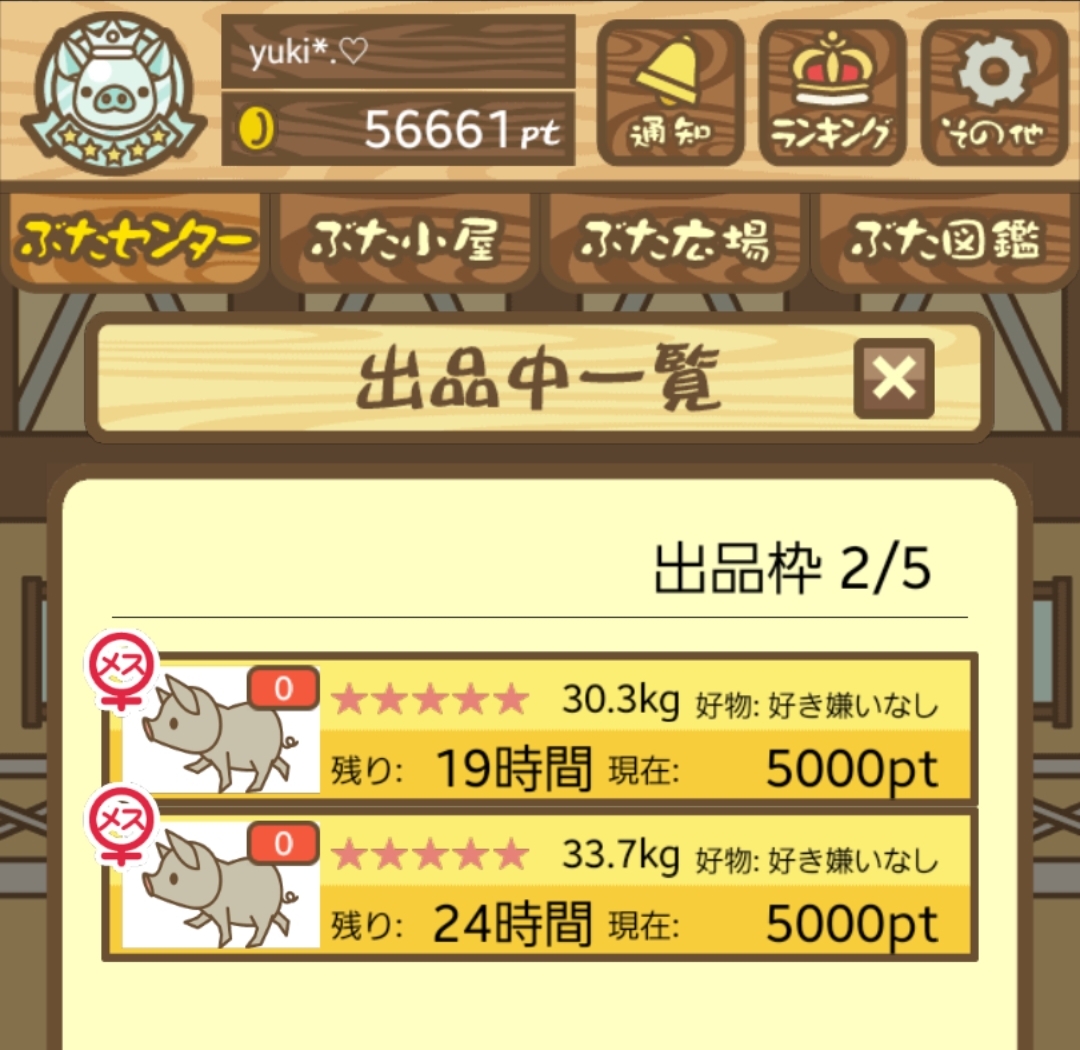Tap the pig avatar profile badge
Screen dimensions: 1080x1050
click(x=112, y=95)
